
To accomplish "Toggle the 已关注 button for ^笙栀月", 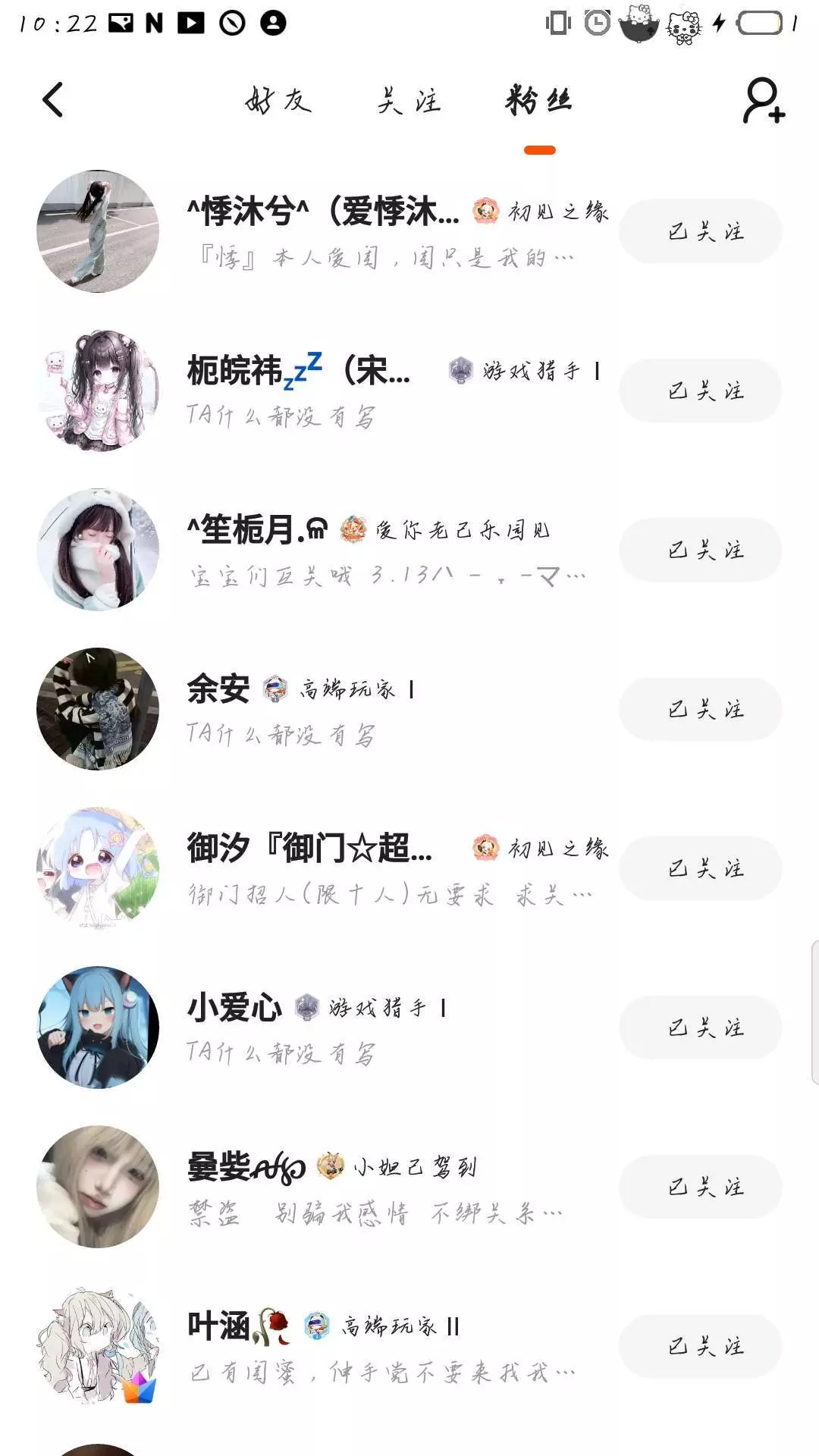I will tap(701, 550).
